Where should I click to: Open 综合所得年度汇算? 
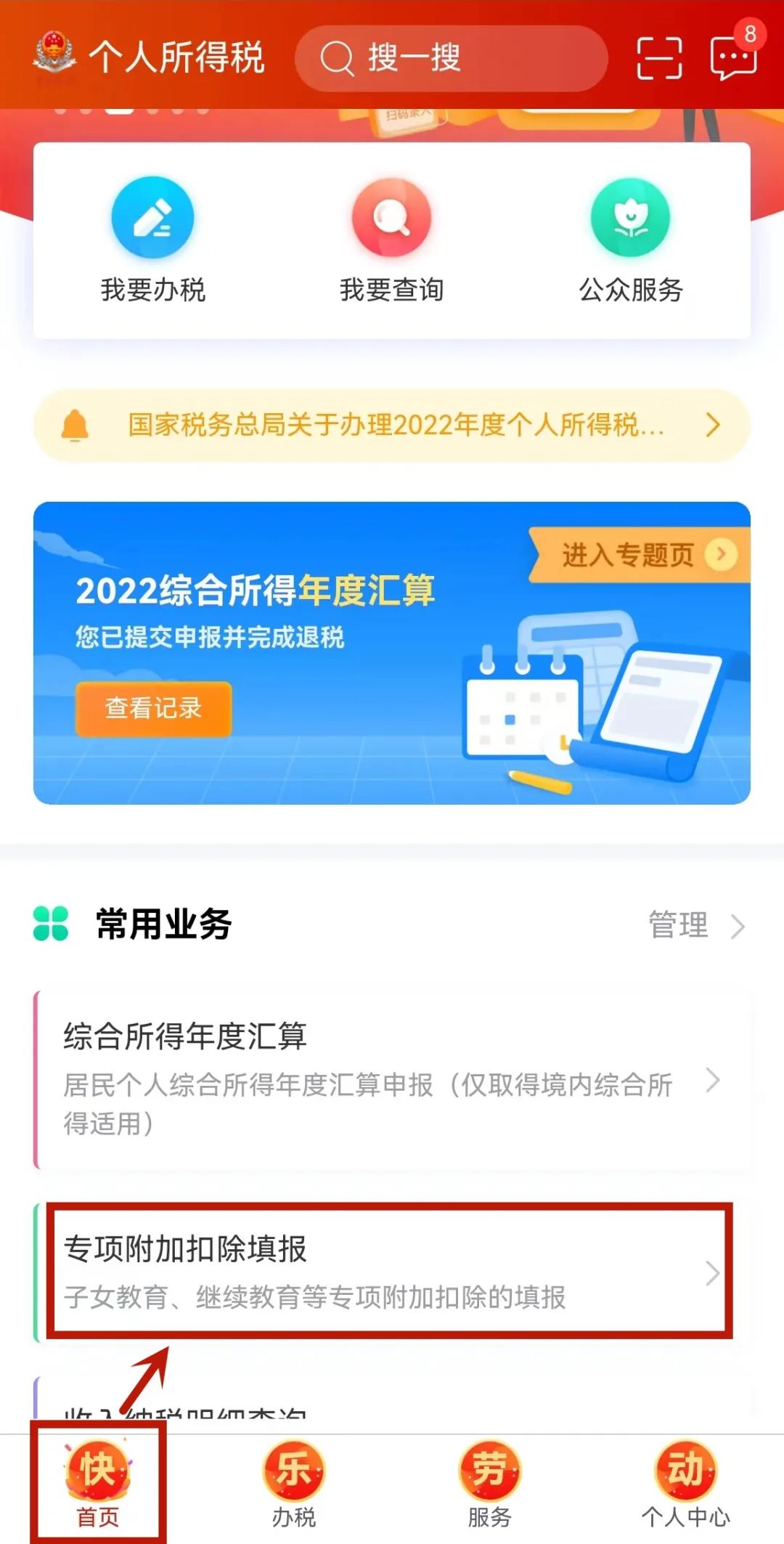[392, 1079]
